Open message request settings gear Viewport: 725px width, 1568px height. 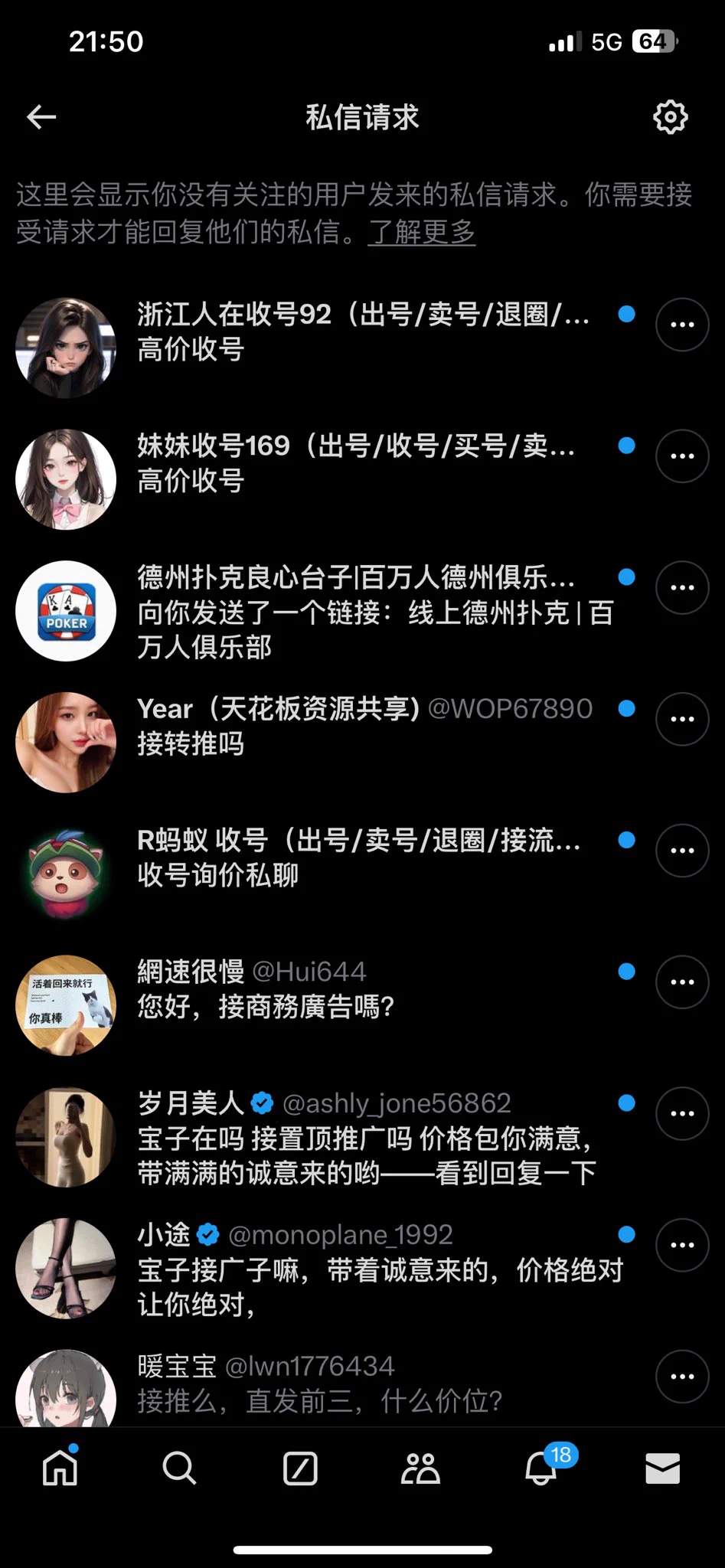[x=670, y=117]
